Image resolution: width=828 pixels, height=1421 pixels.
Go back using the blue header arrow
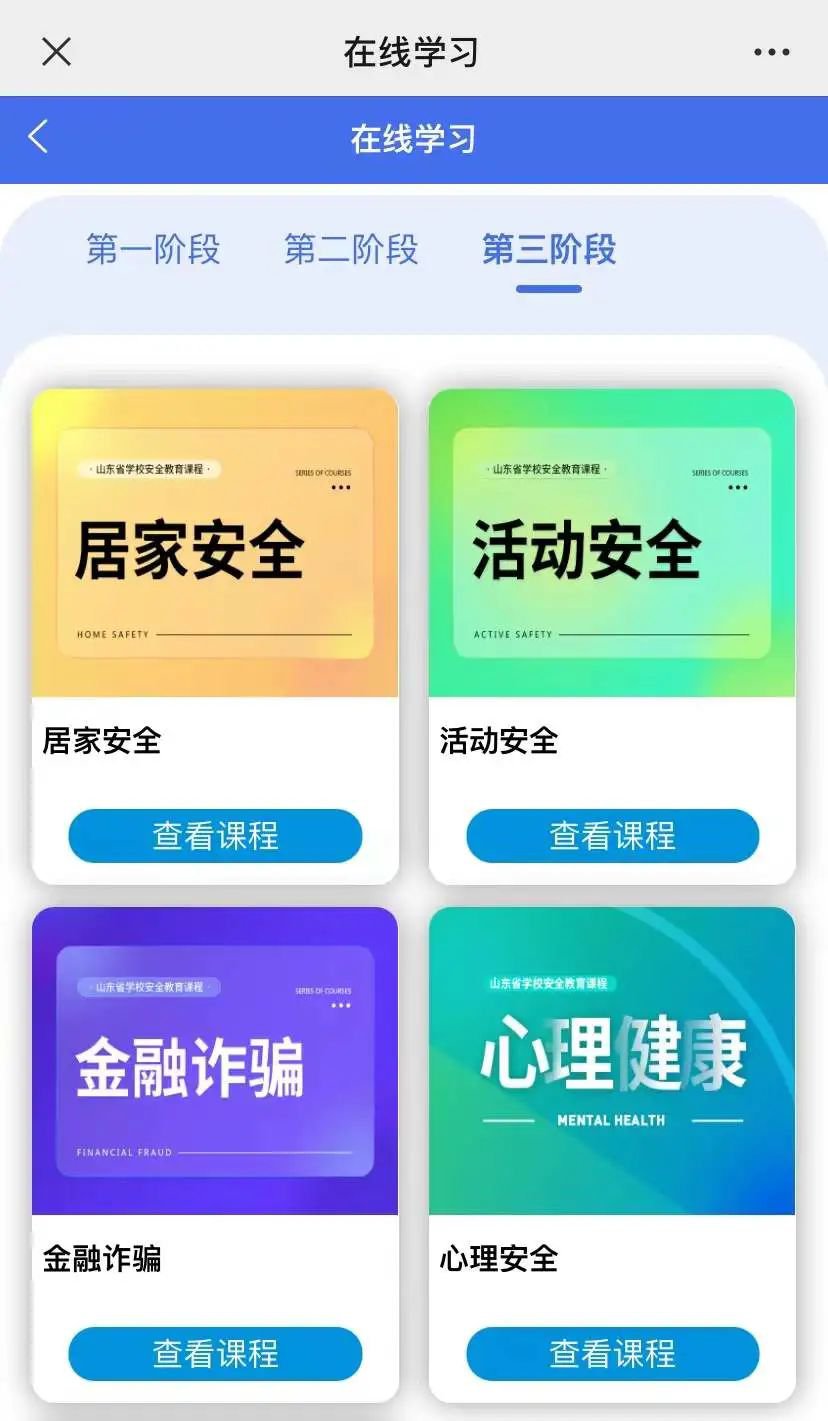[x=38, y=137]
